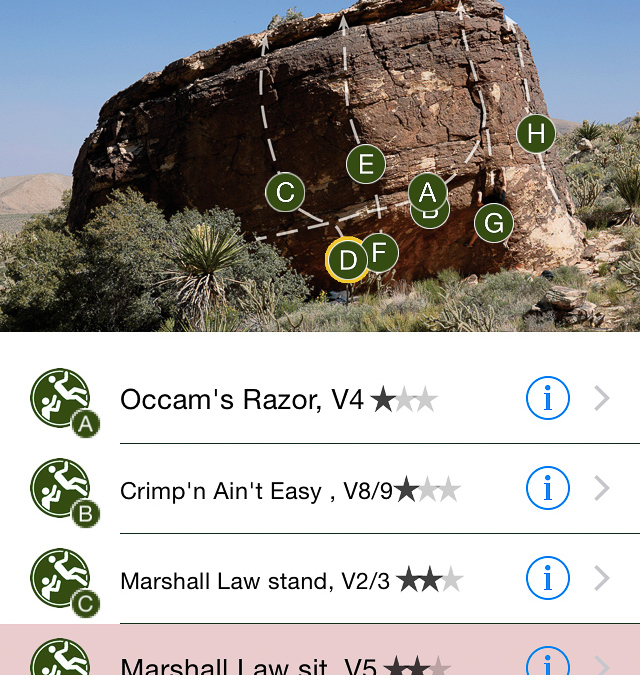
Task: Select route marker D on the boulder photo
Action: [346, 262]
